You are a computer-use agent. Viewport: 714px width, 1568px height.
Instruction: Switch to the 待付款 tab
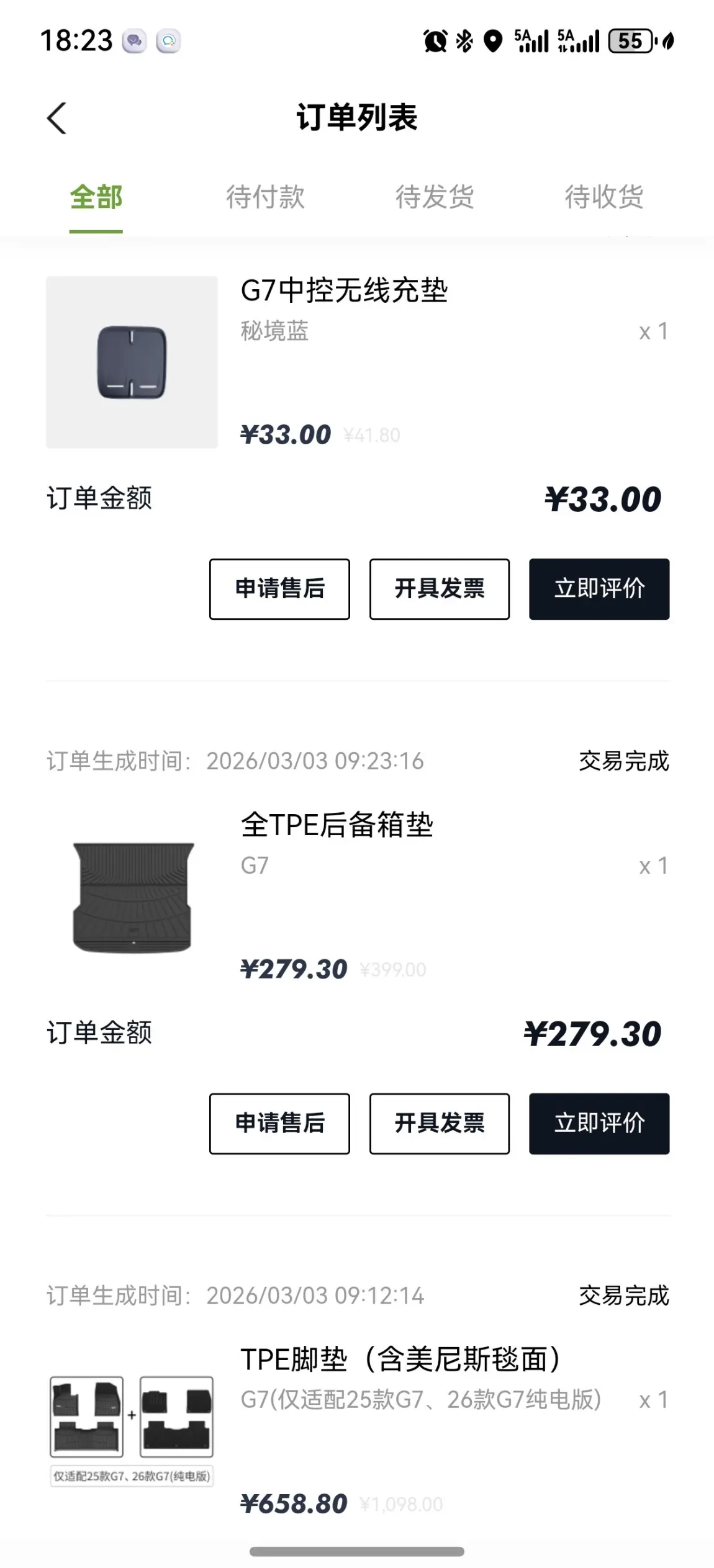[x=265, y=198]
